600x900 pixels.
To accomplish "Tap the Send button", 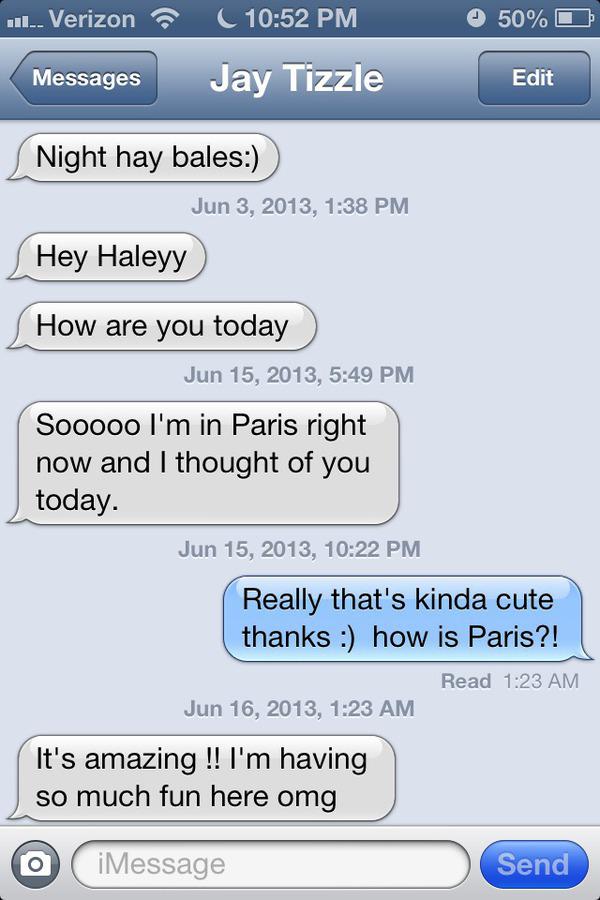I will point(533,864).
